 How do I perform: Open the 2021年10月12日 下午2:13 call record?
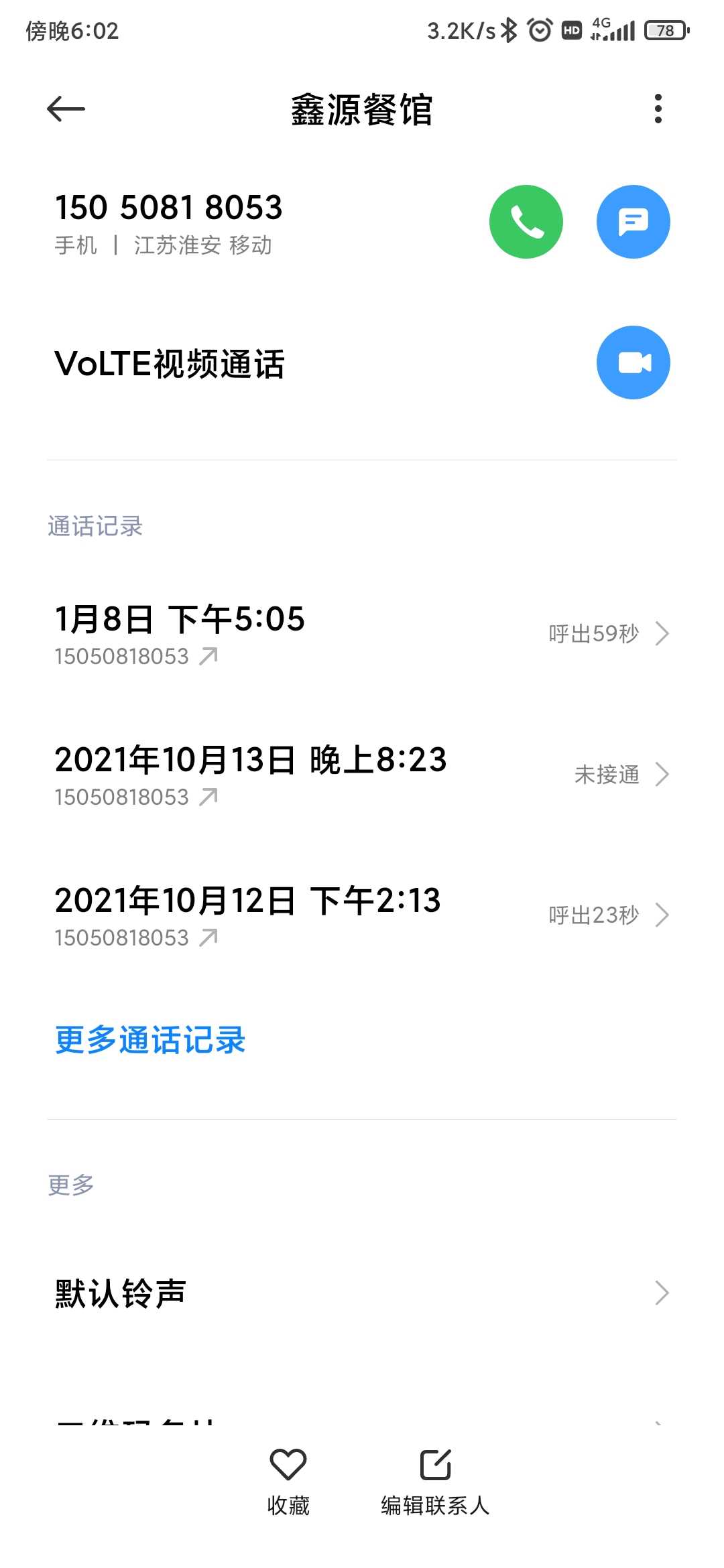click(362, 915)
